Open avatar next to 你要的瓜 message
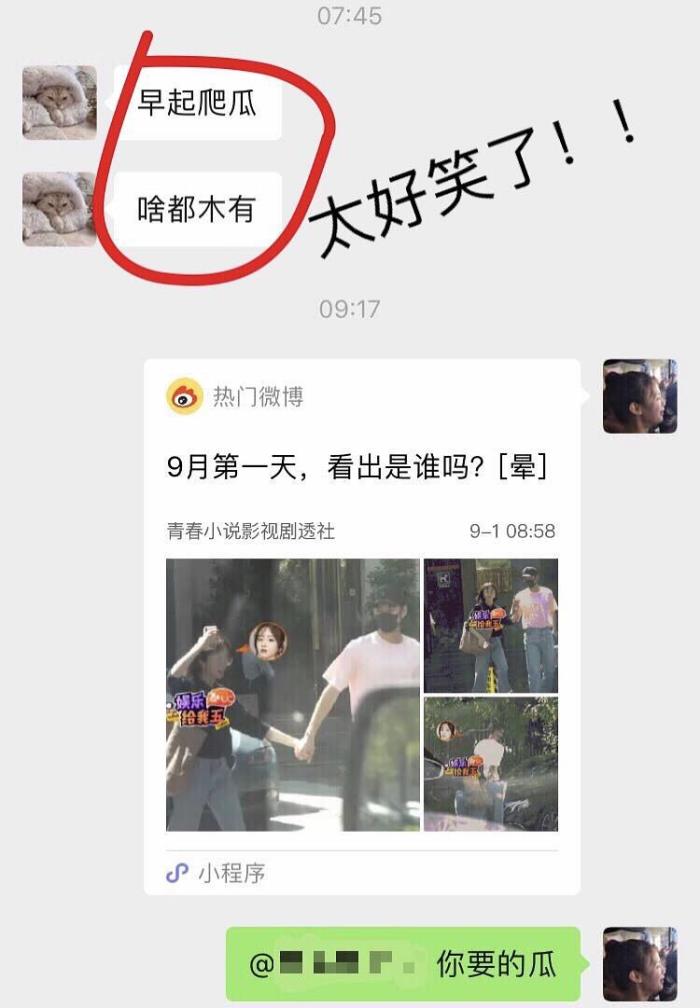The image size is (700, 1008). click(x=640, y=964)
